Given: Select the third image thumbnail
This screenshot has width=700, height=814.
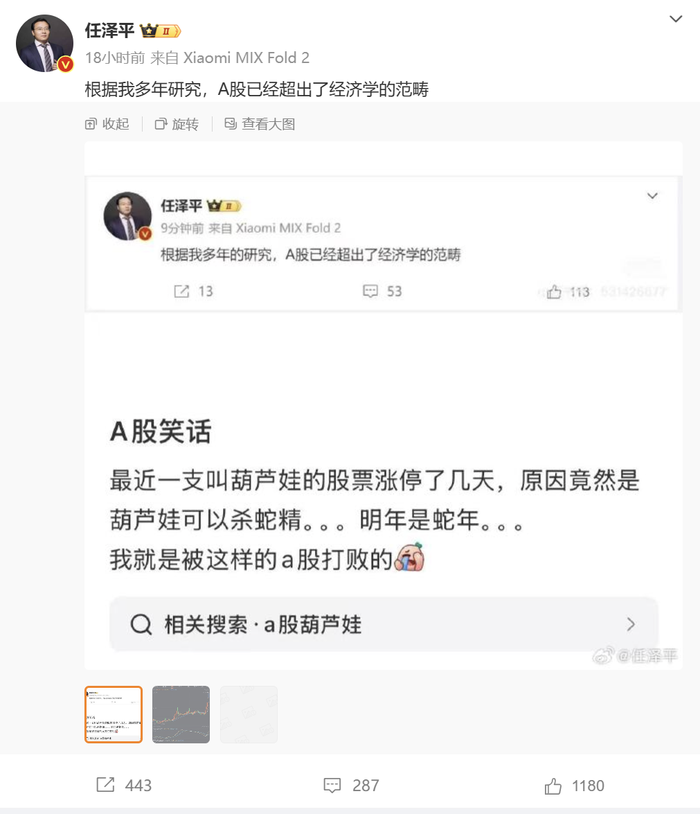Looking at the screenshot, I should click(x=249, y=714).
